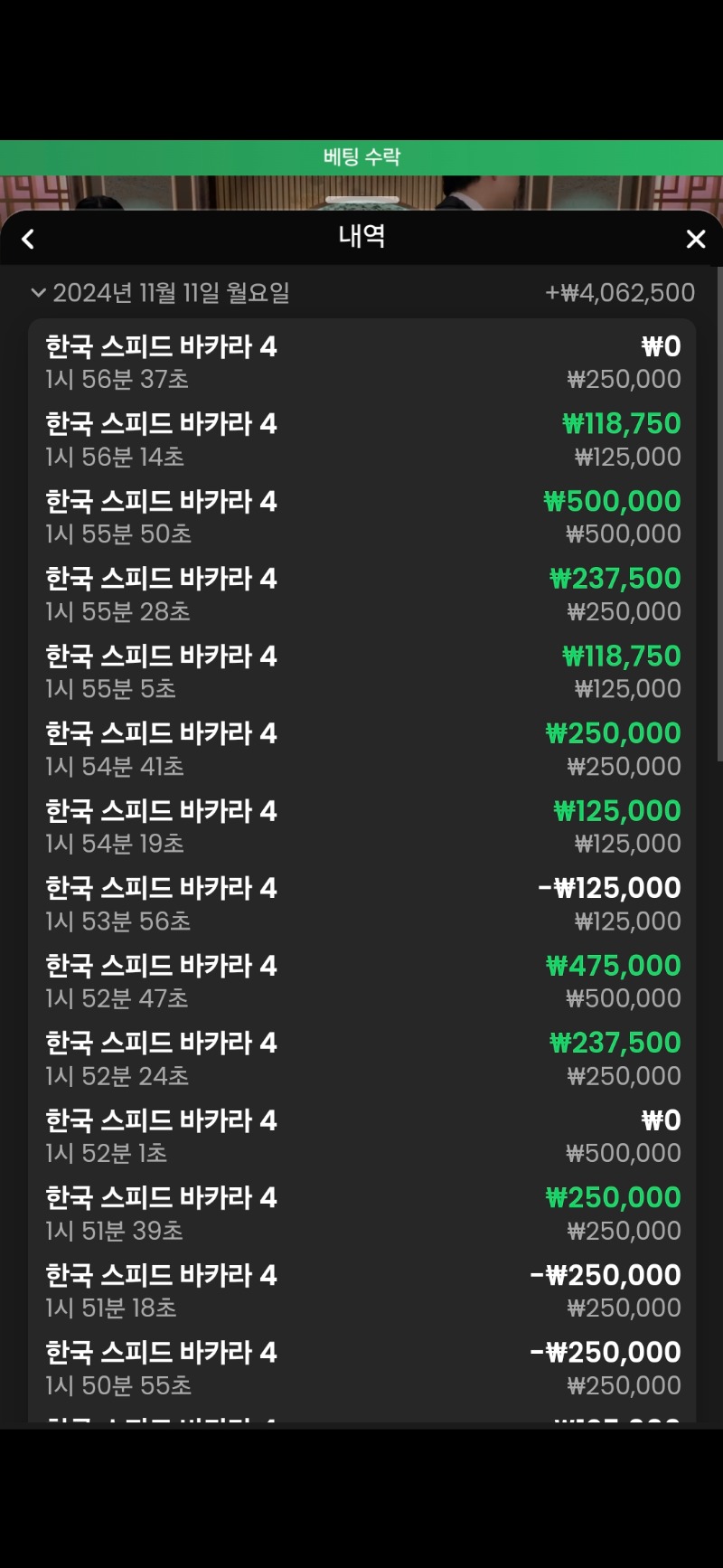
Task: View the 1시 54분 41초 round details
Action: click(362, 749)
